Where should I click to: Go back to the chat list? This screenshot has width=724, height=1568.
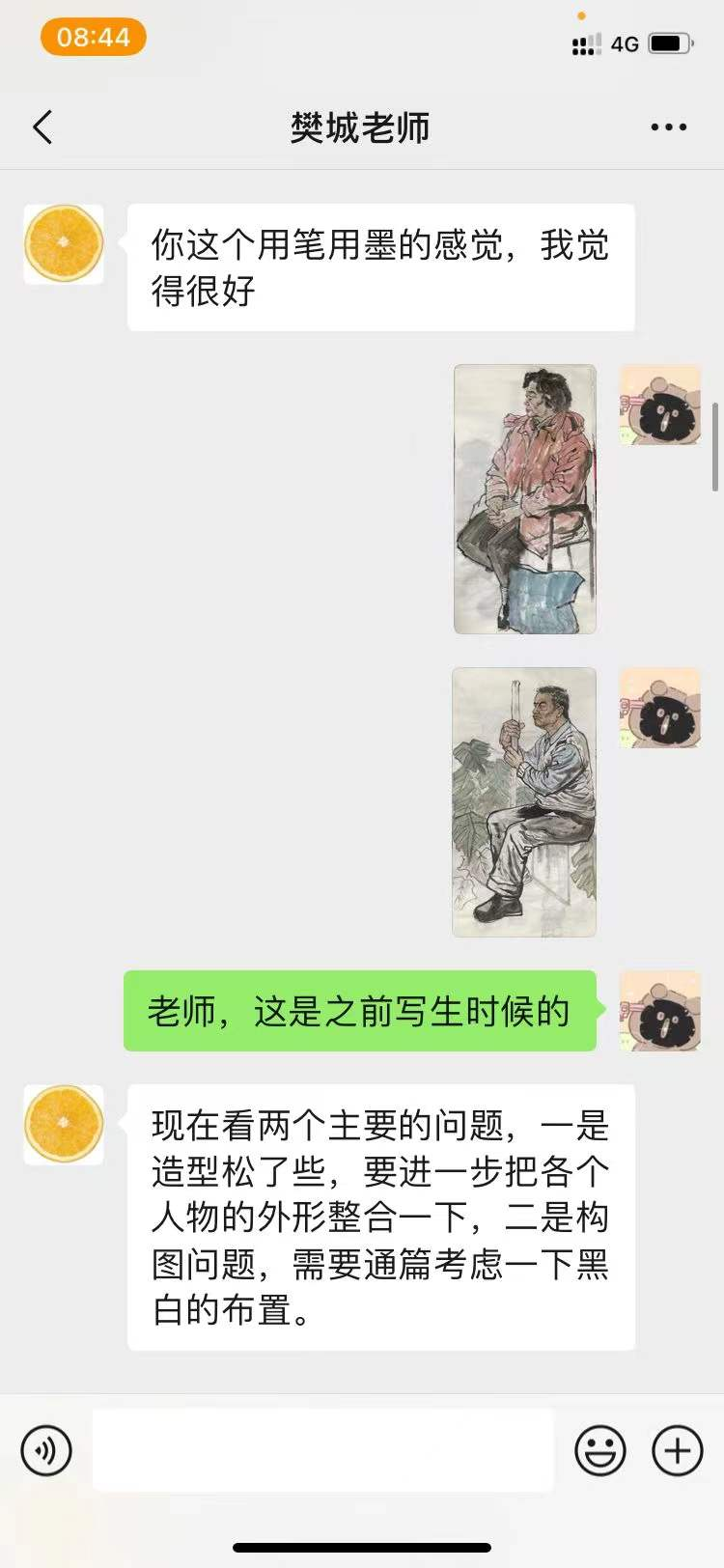coord(42,127)
